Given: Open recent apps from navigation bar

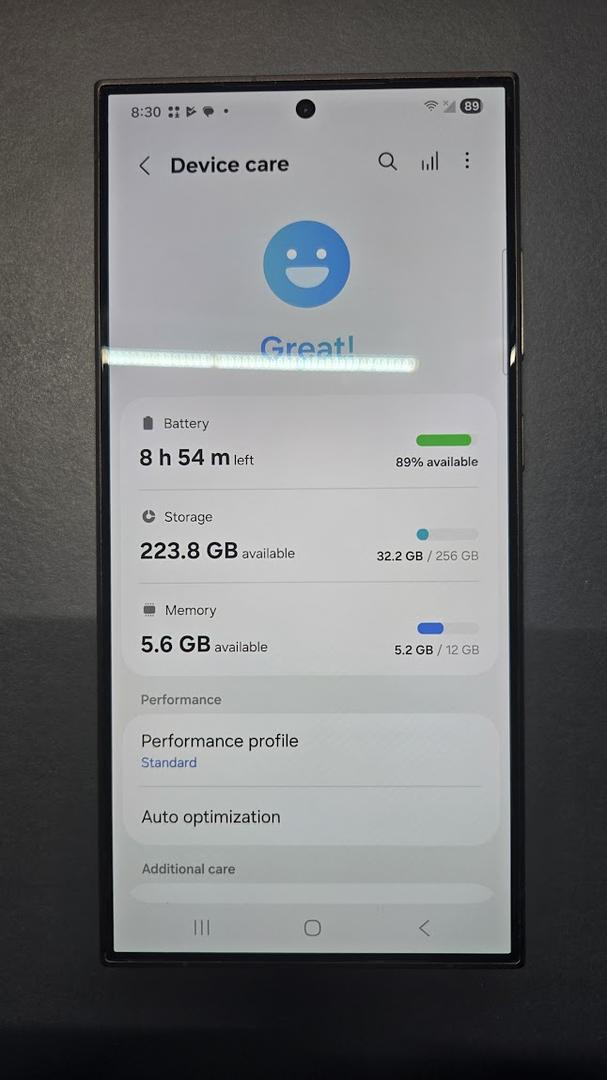Looking at the screenshot, I should click(x=202, y=928).
